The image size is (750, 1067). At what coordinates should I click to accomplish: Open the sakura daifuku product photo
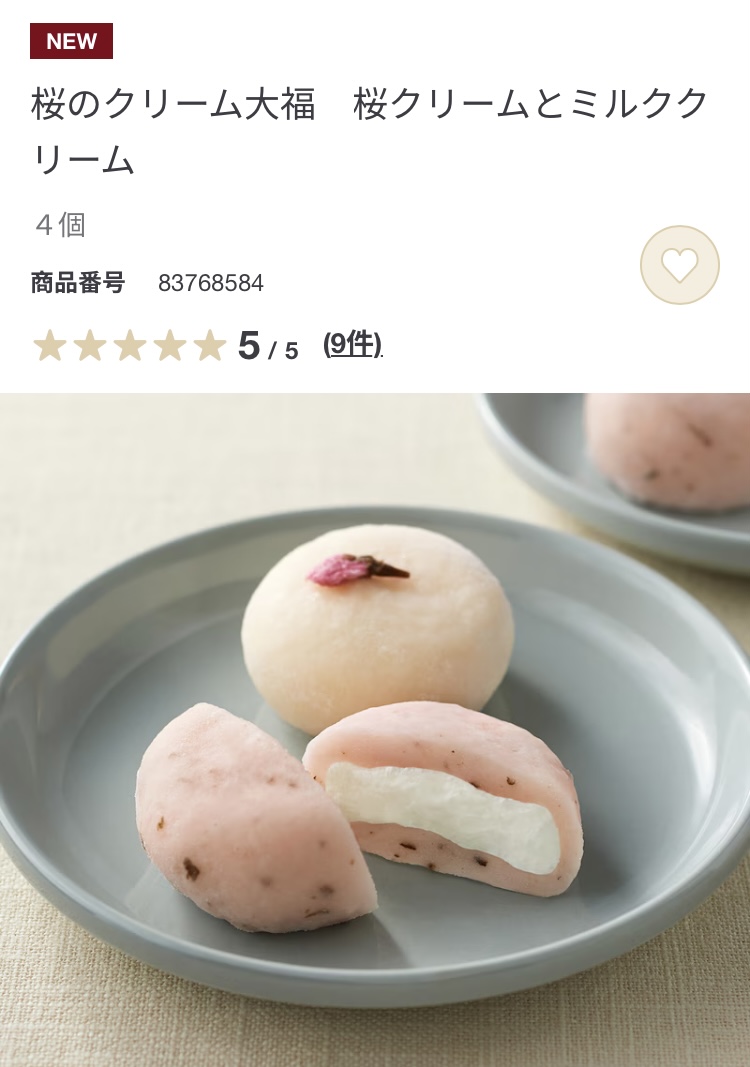pyautogui.click(x=375, y=730)
